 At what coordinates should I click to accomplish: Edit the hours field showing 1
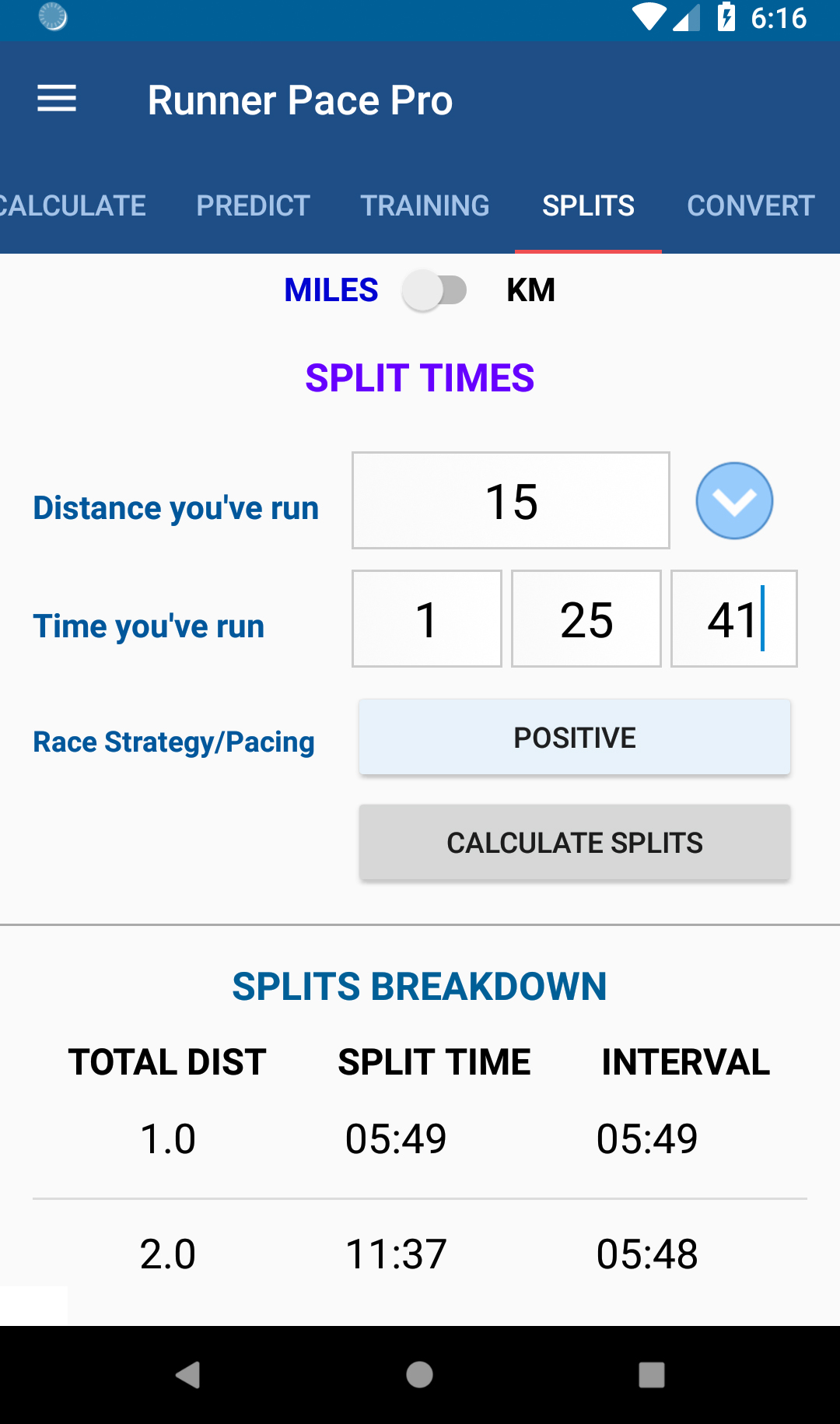click(x=426, y=619)
